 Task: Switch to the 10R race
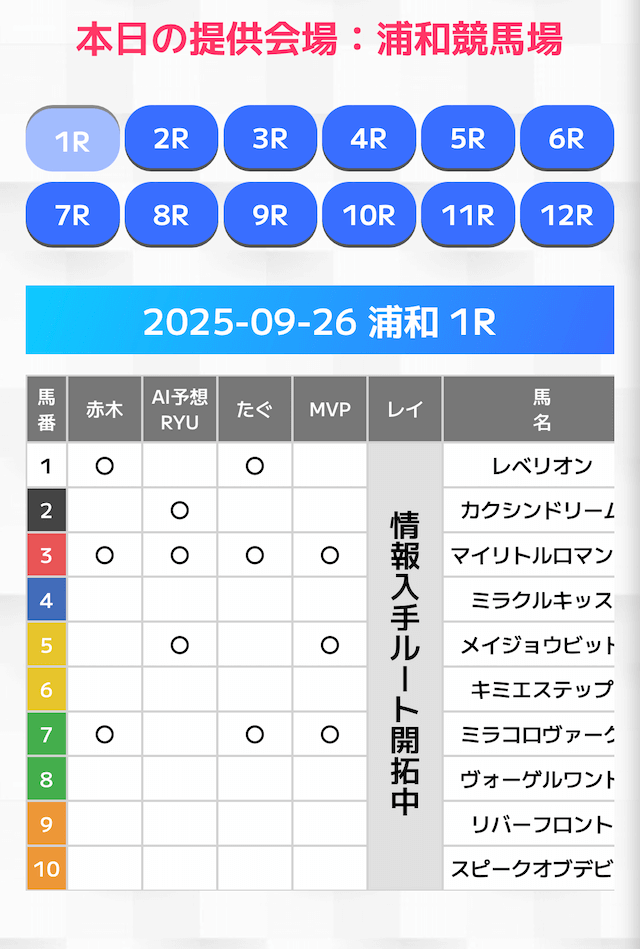tap(369, 214)
